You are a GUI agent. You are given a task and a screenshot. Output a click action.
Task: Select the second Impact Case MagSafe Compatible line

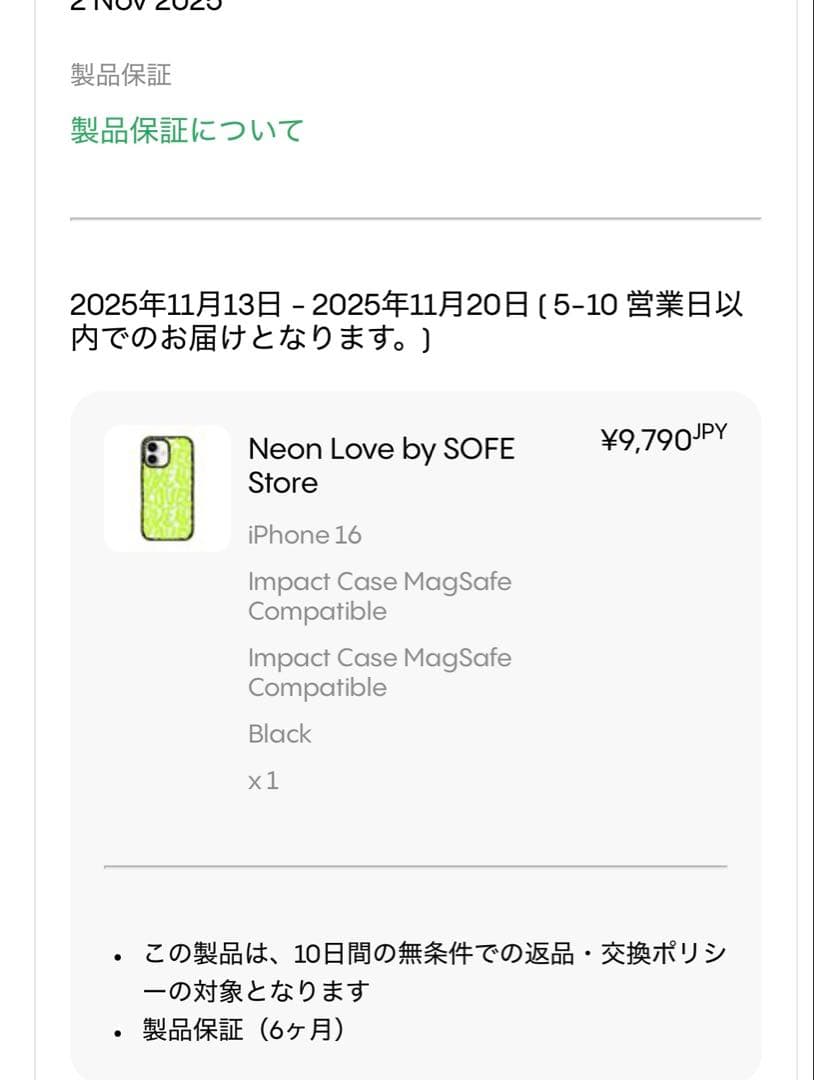tap(380, 672)
